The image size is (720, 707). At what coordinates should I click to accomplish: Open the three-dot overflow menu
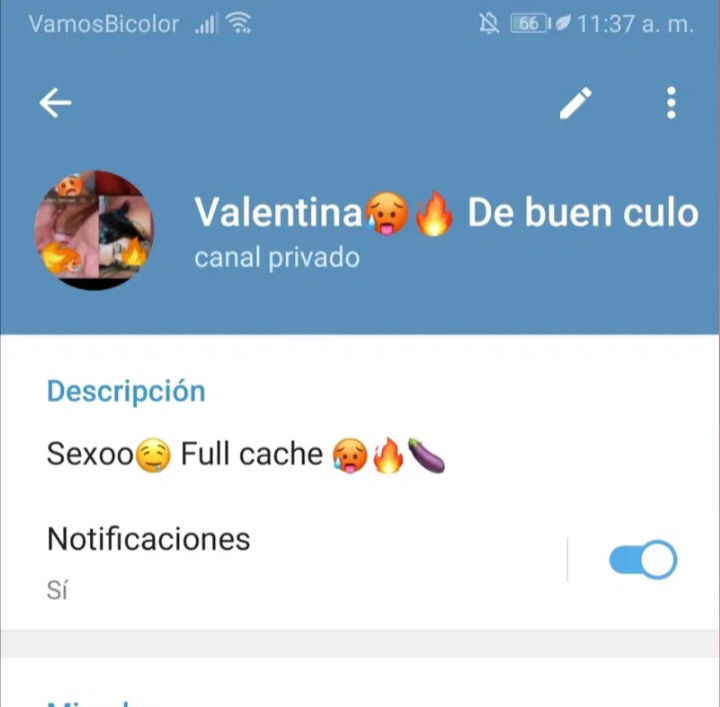coord(671,103)
